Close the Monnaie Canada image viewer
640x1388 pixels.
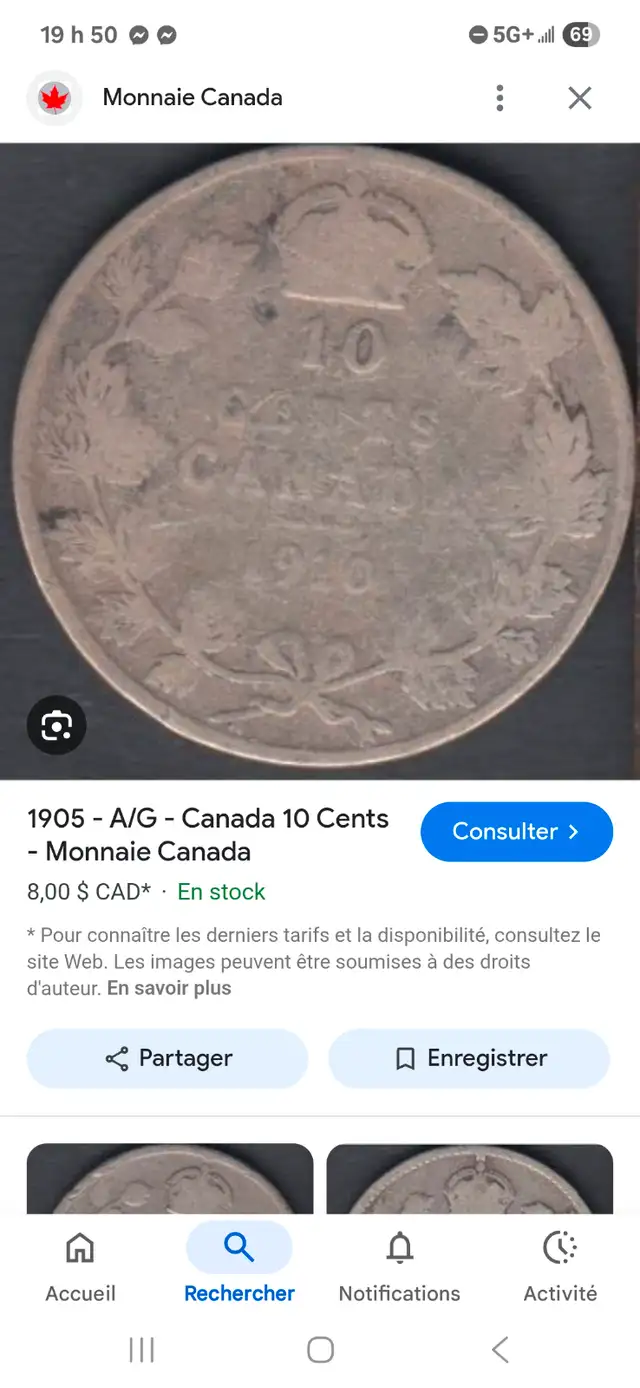pos(580,98)
